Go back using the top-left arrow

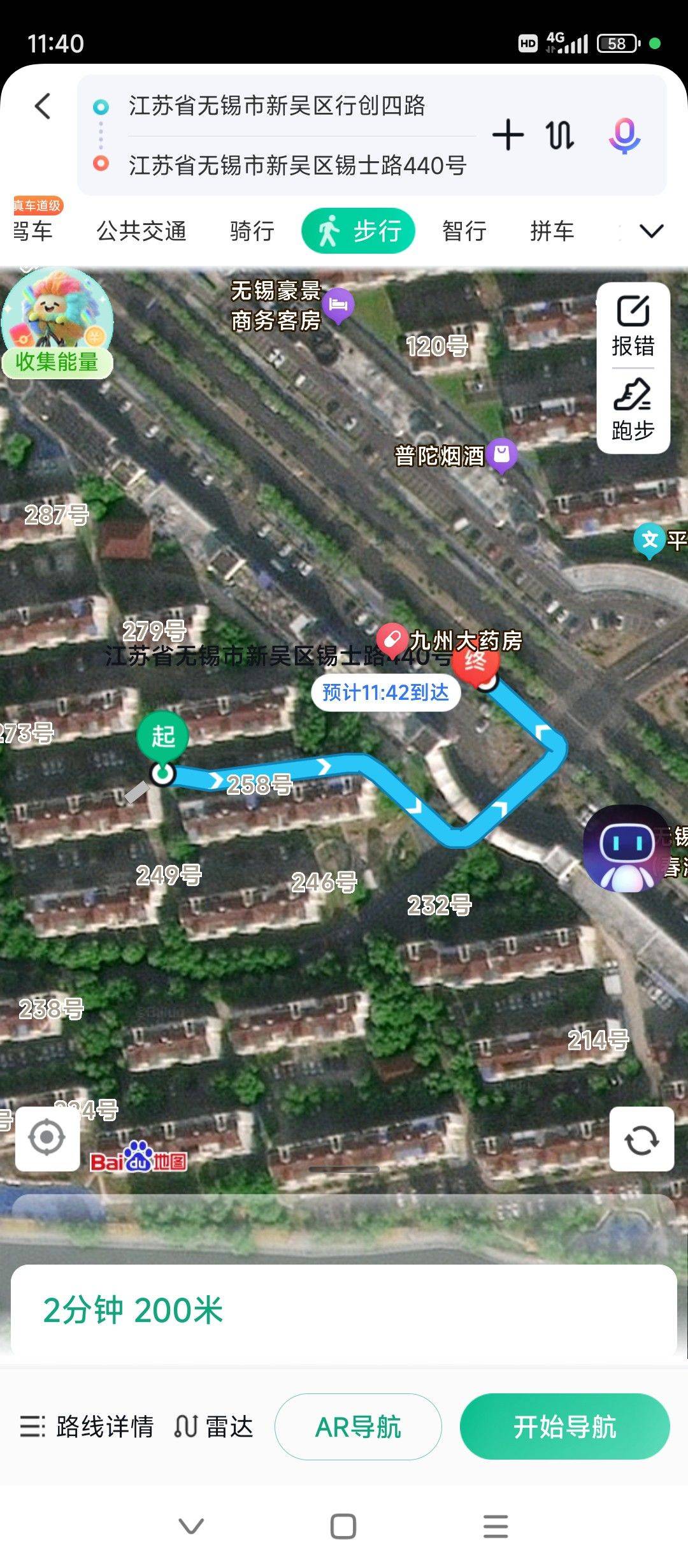(43, 106)
